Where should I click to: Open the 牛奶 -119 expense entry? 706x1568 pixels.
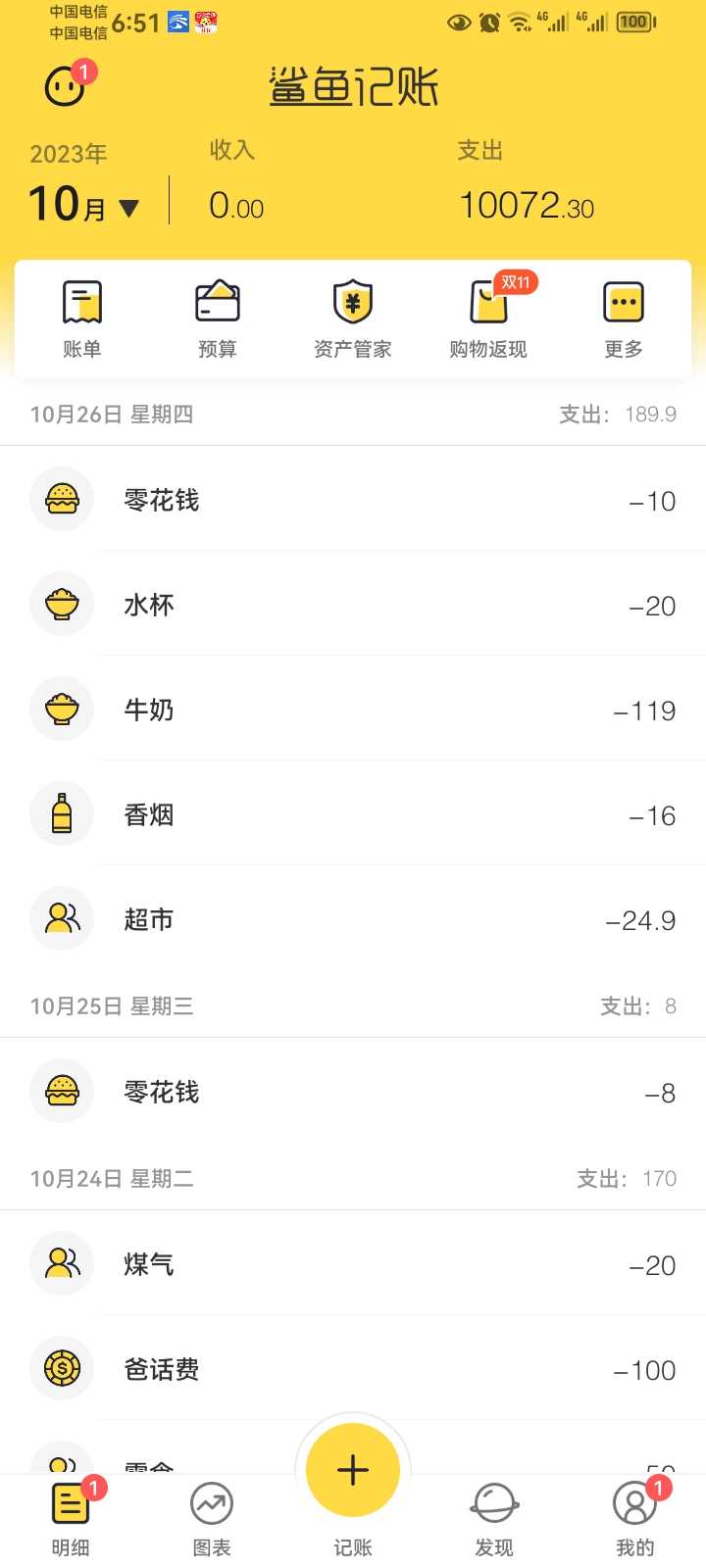[x=353, y=710]
